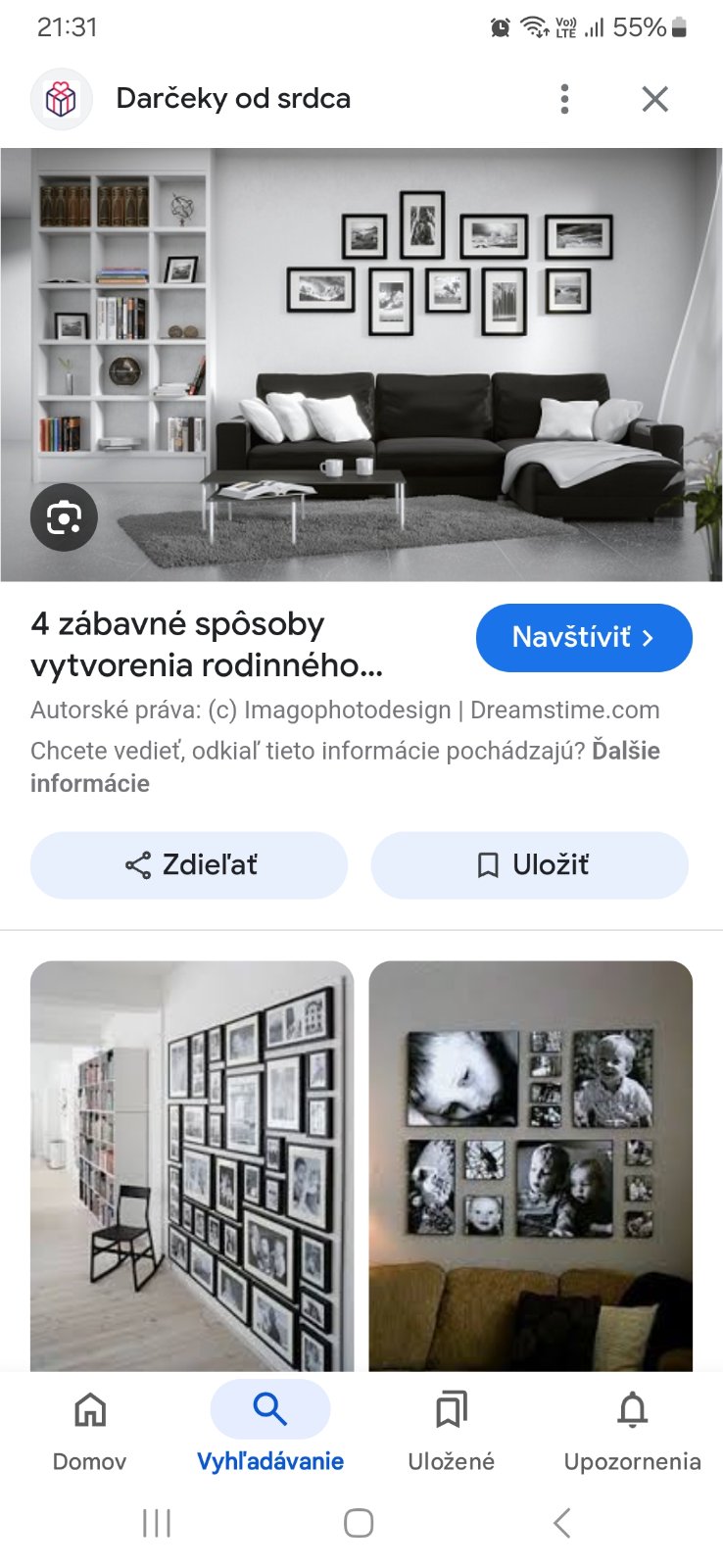Open recent apps from the navigation bar
The image size is (723, 1568).
click(x=157, y=1523)
